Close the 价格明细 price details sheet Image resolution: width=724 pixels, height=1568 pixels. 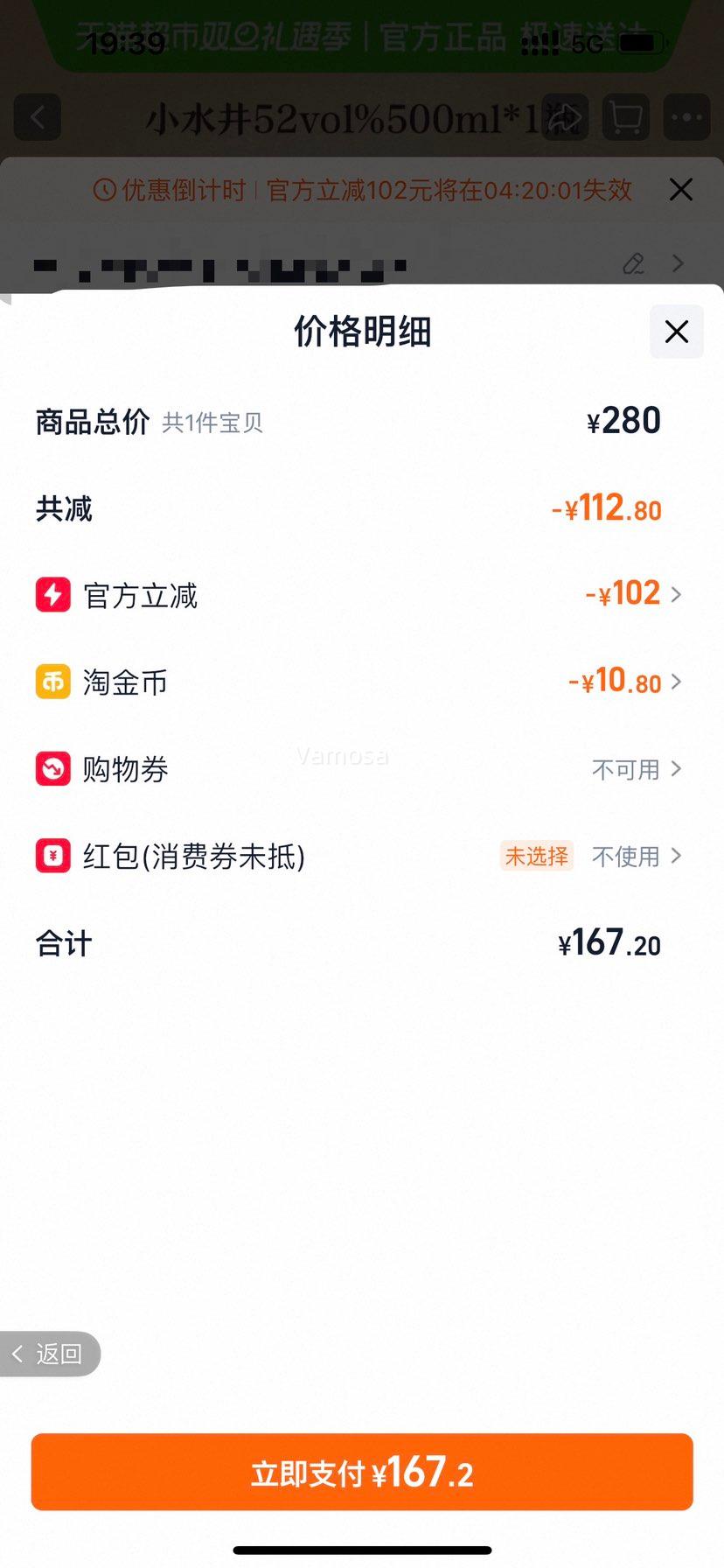click(676, 332)
